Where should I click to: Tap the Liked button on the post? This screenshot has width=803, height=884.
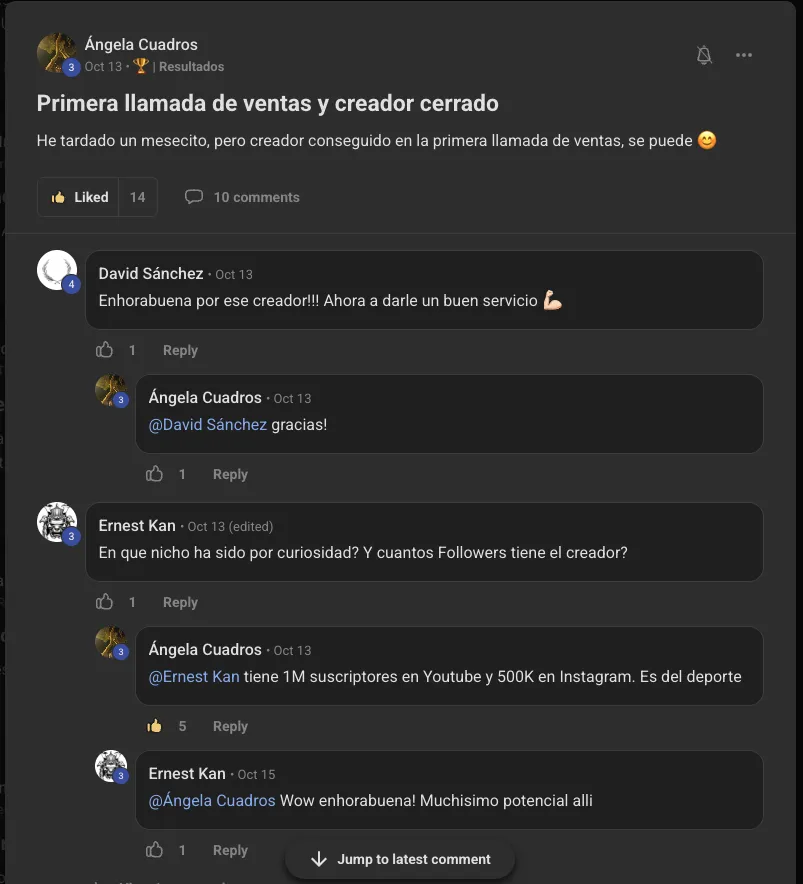coord(79,197)
